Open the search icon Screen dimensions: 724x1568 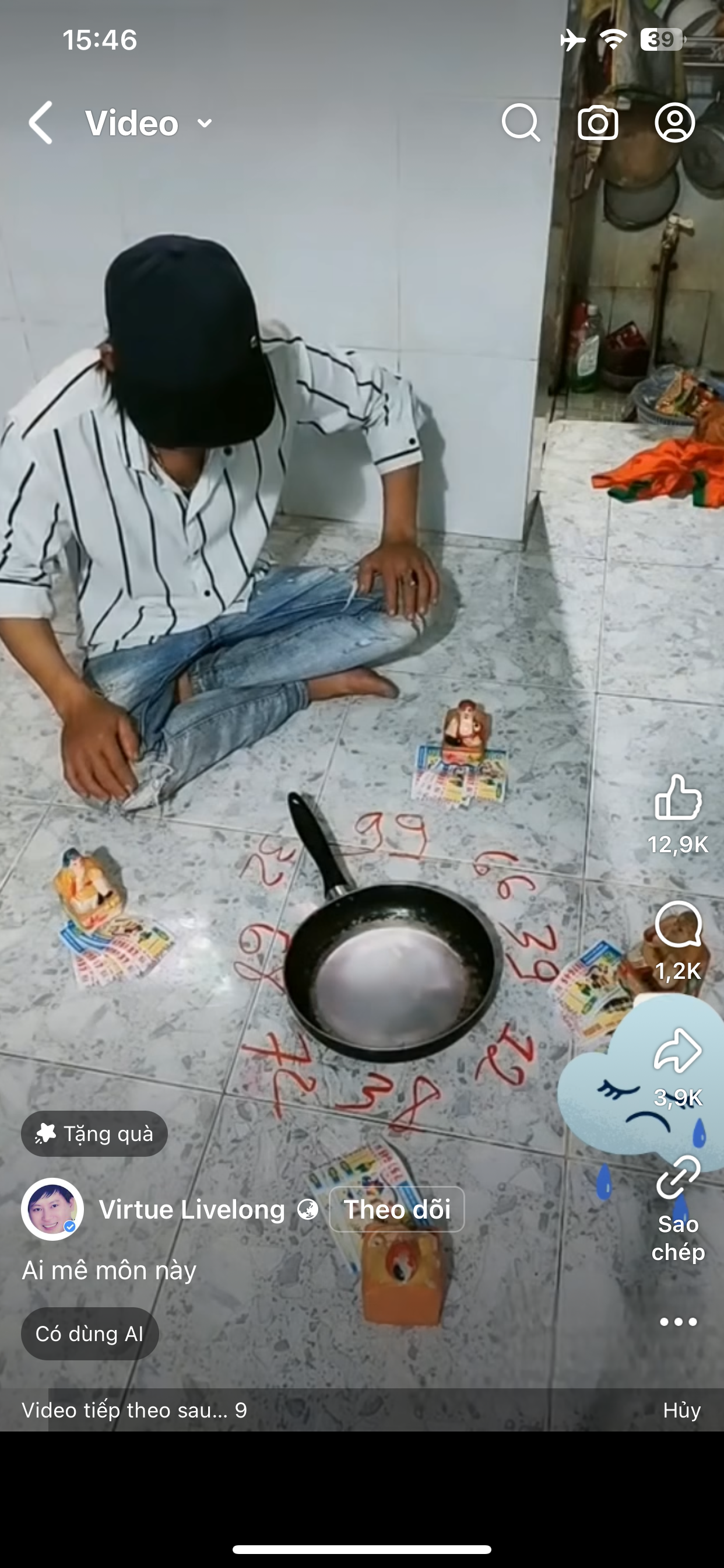(x=521, y=123)
